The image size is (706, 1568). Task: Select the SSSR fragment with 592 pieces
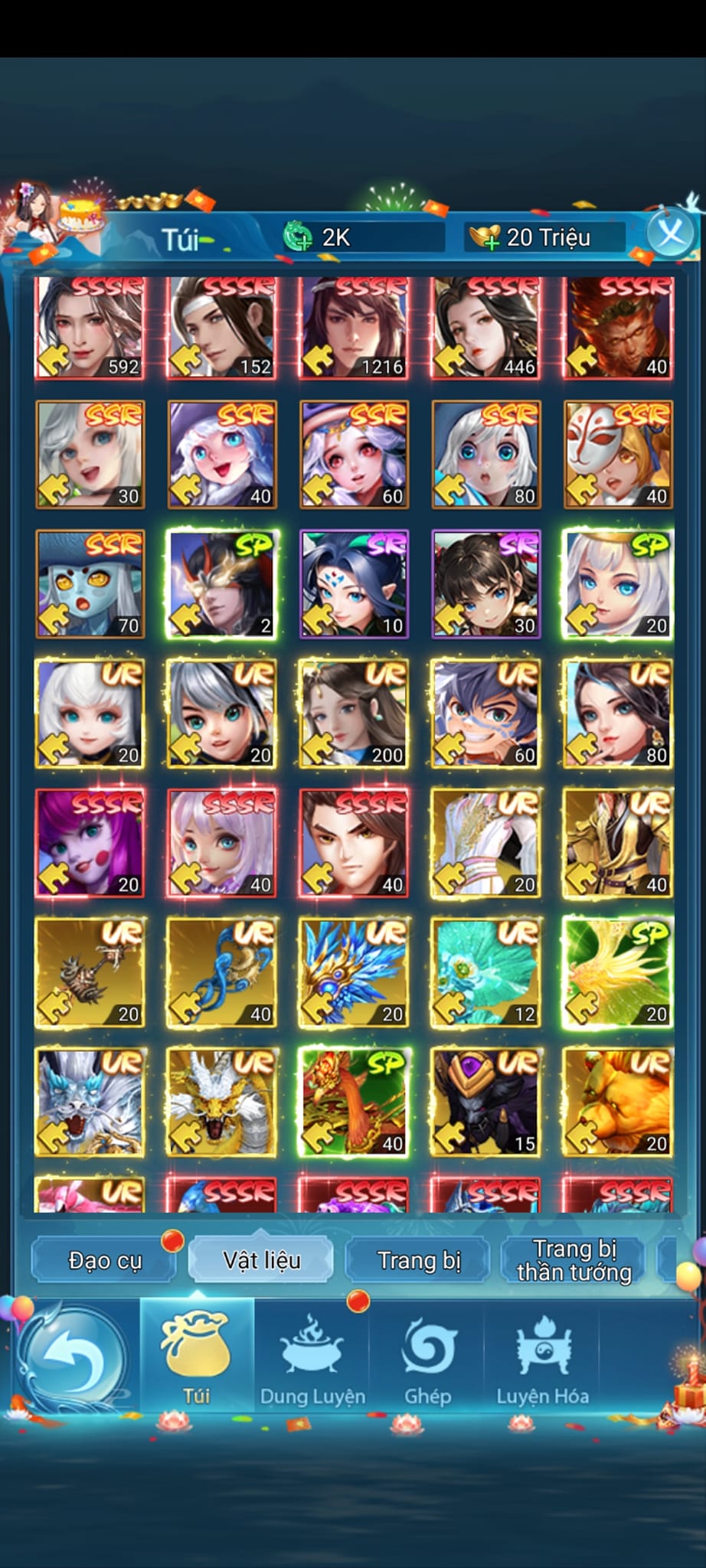(90, 327)
